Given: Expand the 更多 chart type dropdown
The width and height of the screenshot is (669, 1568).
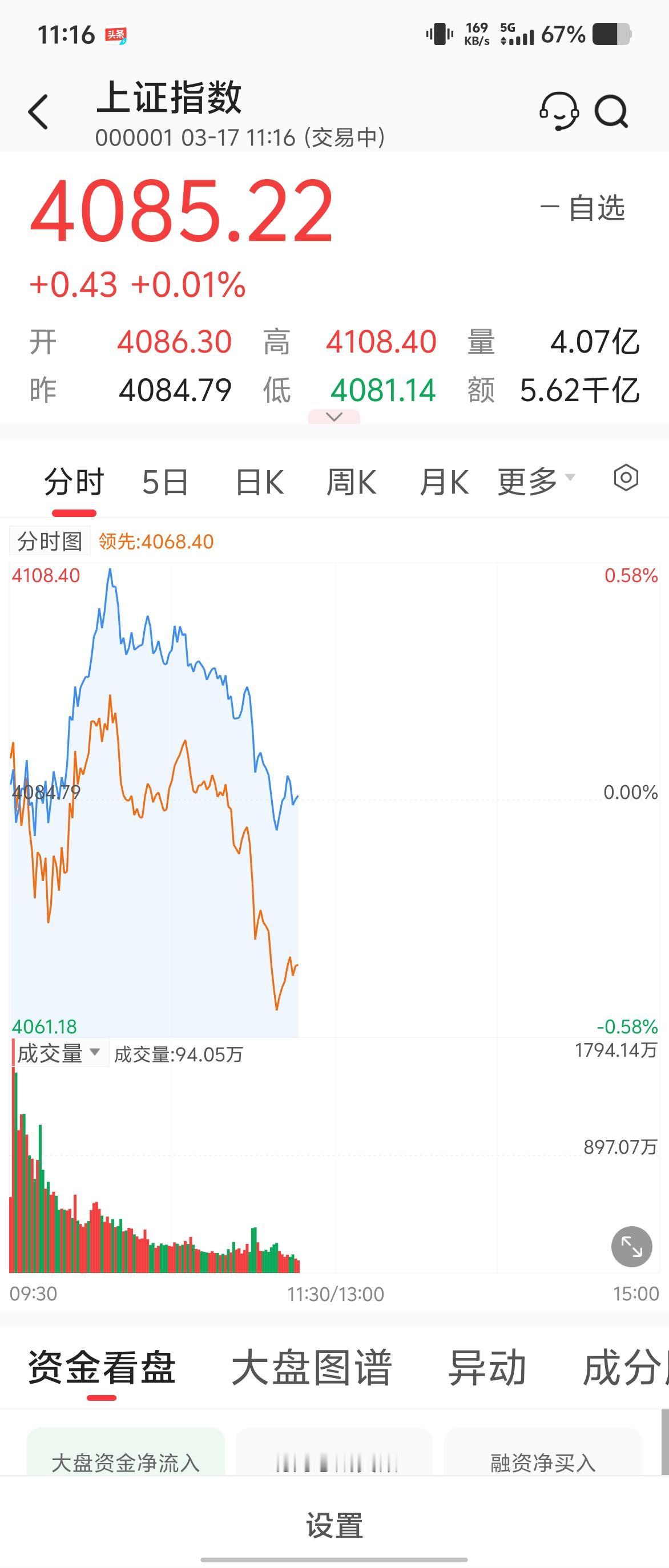Looking at the screenshot, I should [533, 480].
